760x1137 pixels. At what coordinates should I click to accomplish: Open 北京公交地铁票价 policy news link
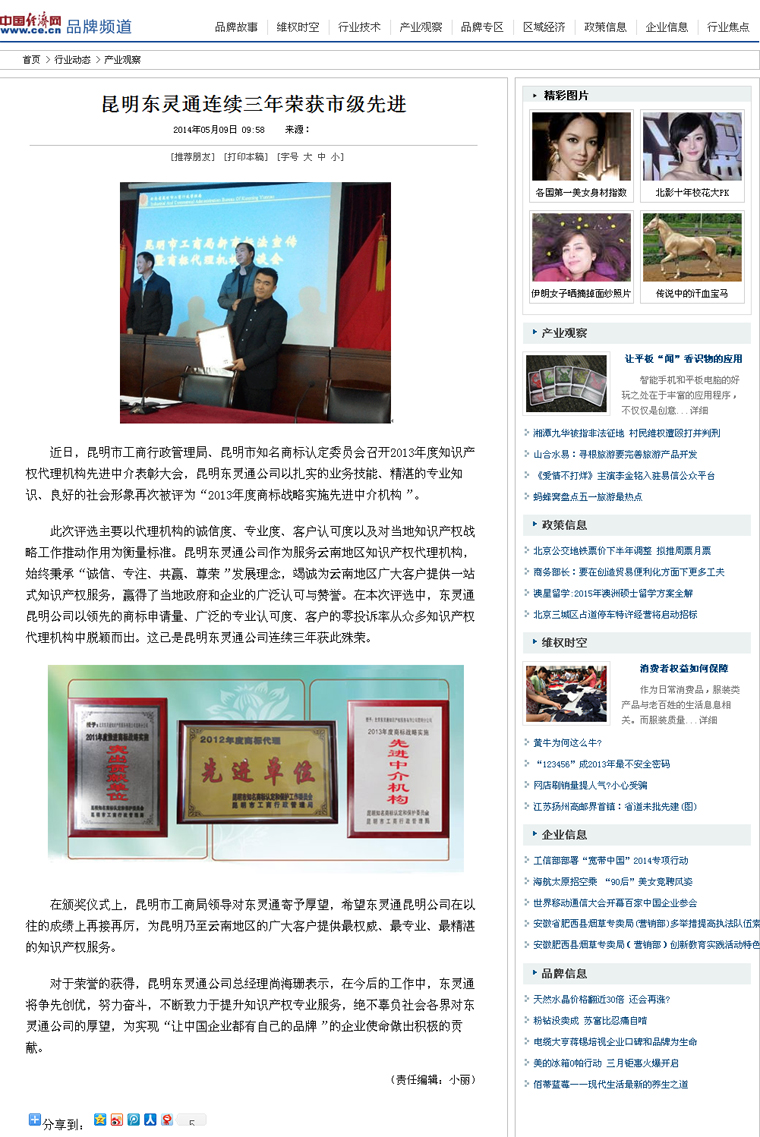tap(622, 550)
